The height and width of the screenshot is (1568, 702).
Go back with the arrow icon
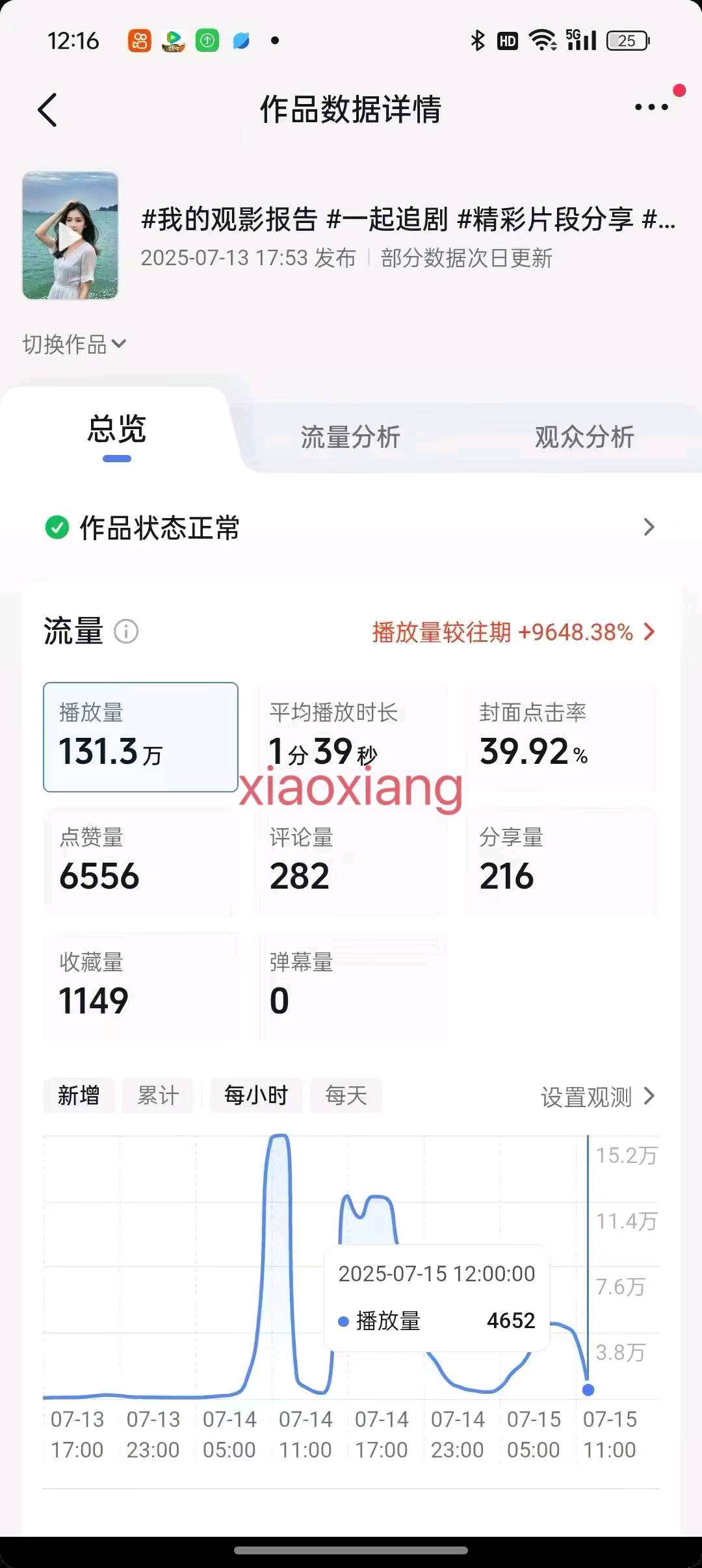click(x=47, y=109)
